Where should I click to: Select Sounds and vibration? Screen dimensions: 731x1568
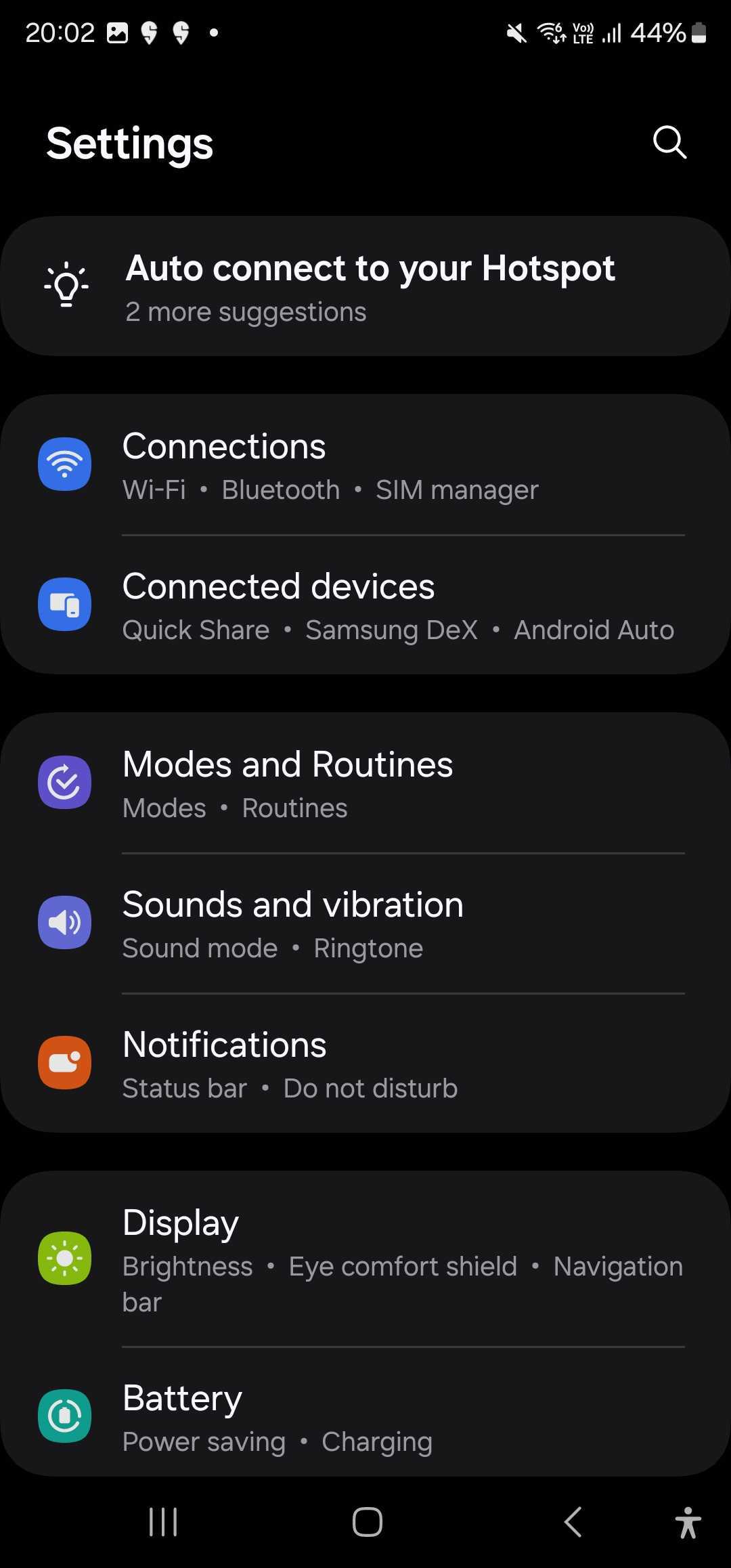(x=365, y=923)
